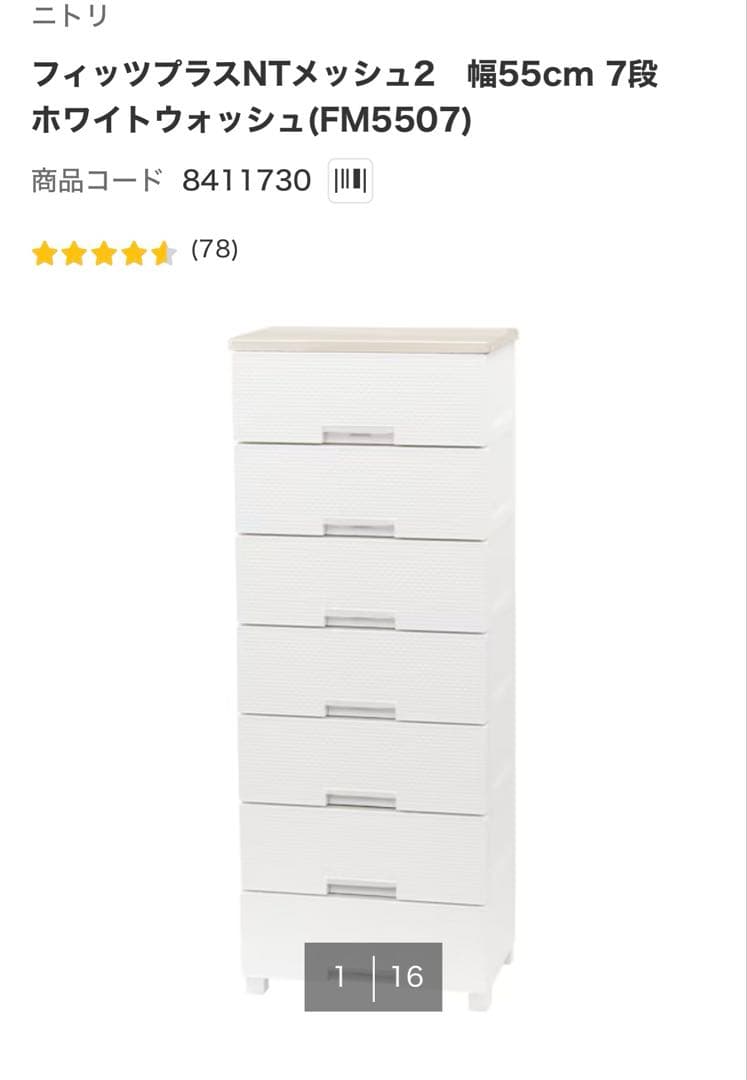The width and height of the screenshot is (747, 1080).
Task: Click the wooden top of the chest image
Action: click(370, 340)
